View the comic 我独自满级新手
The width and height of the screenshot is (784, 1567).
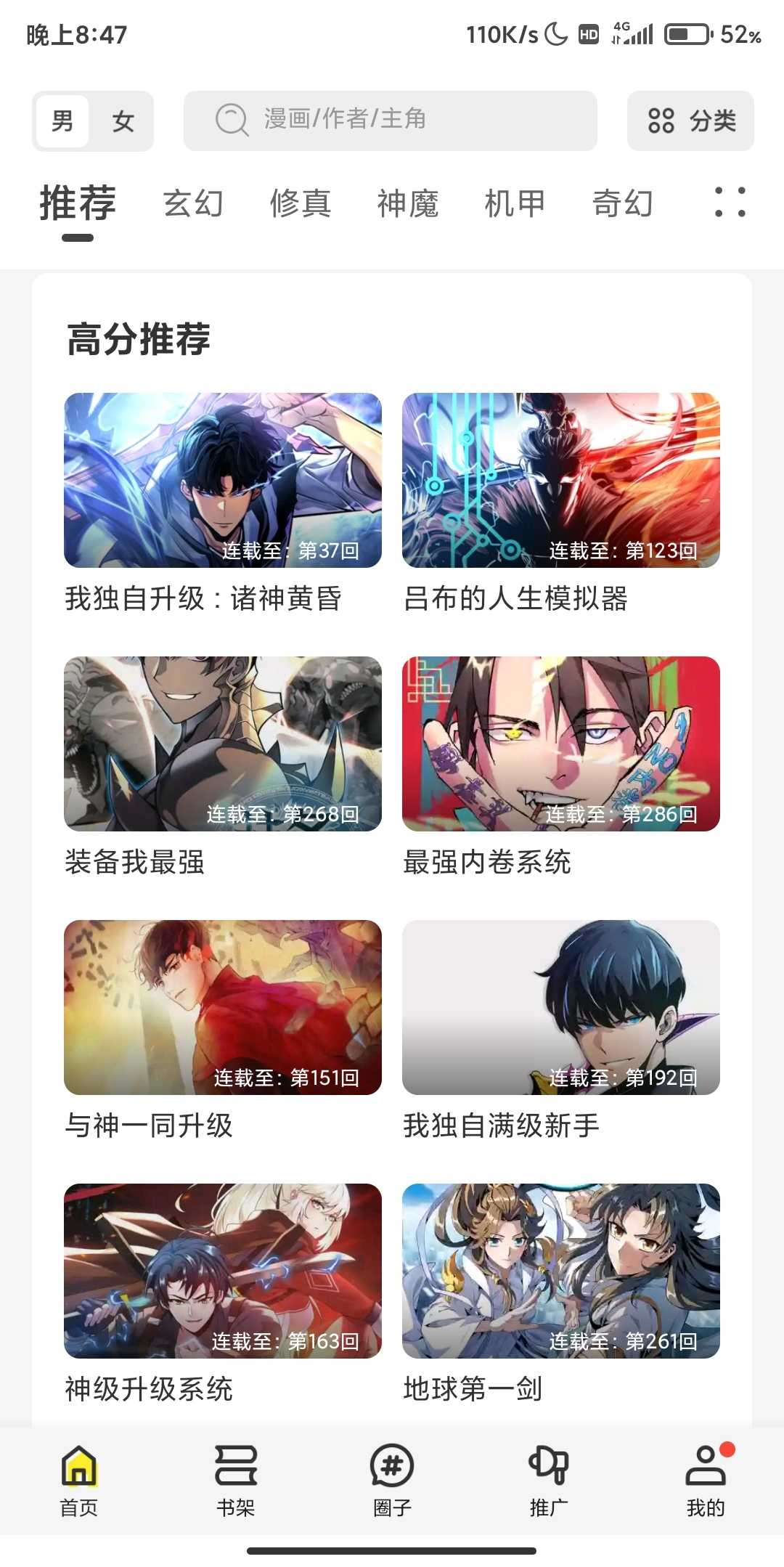pos(560,1008)
